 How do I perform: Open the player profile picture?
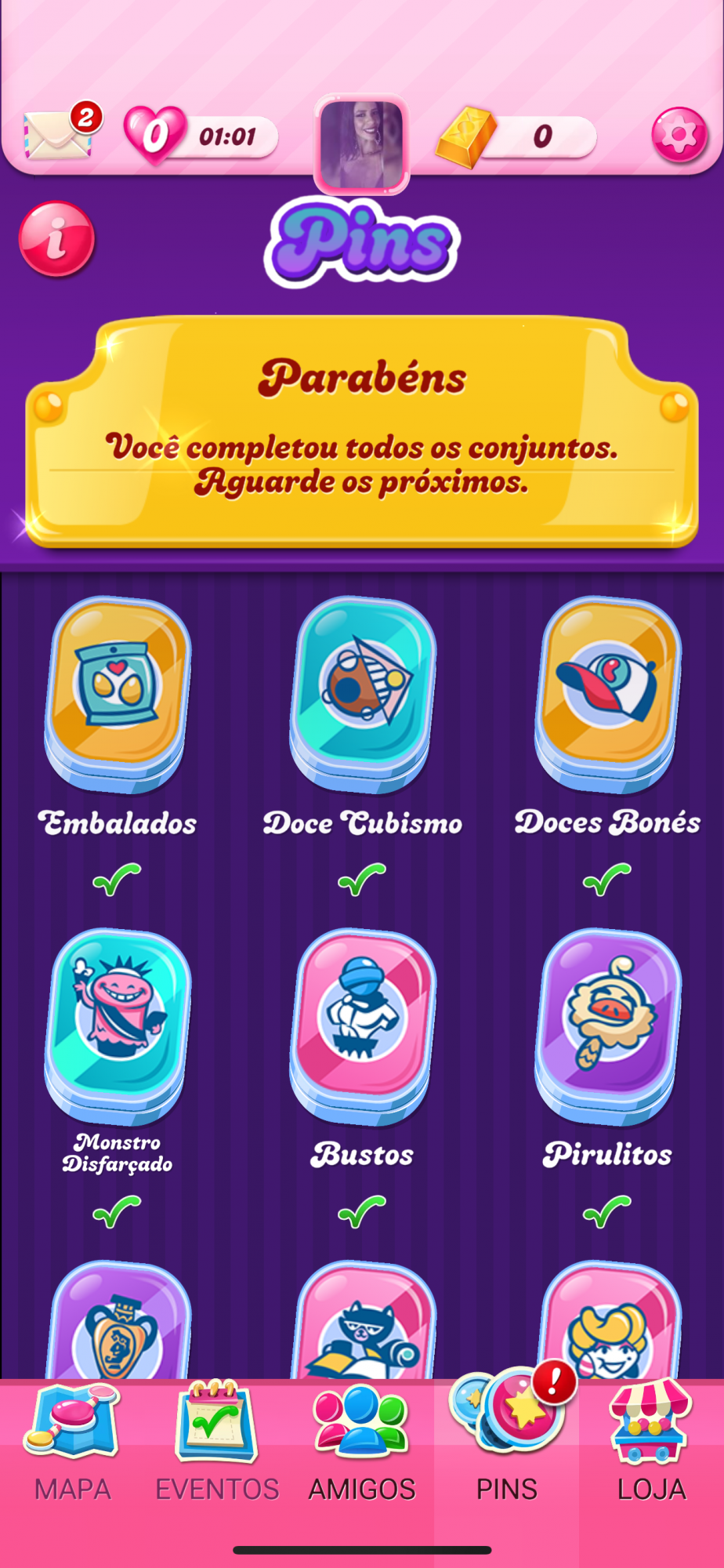click(361, 144)
